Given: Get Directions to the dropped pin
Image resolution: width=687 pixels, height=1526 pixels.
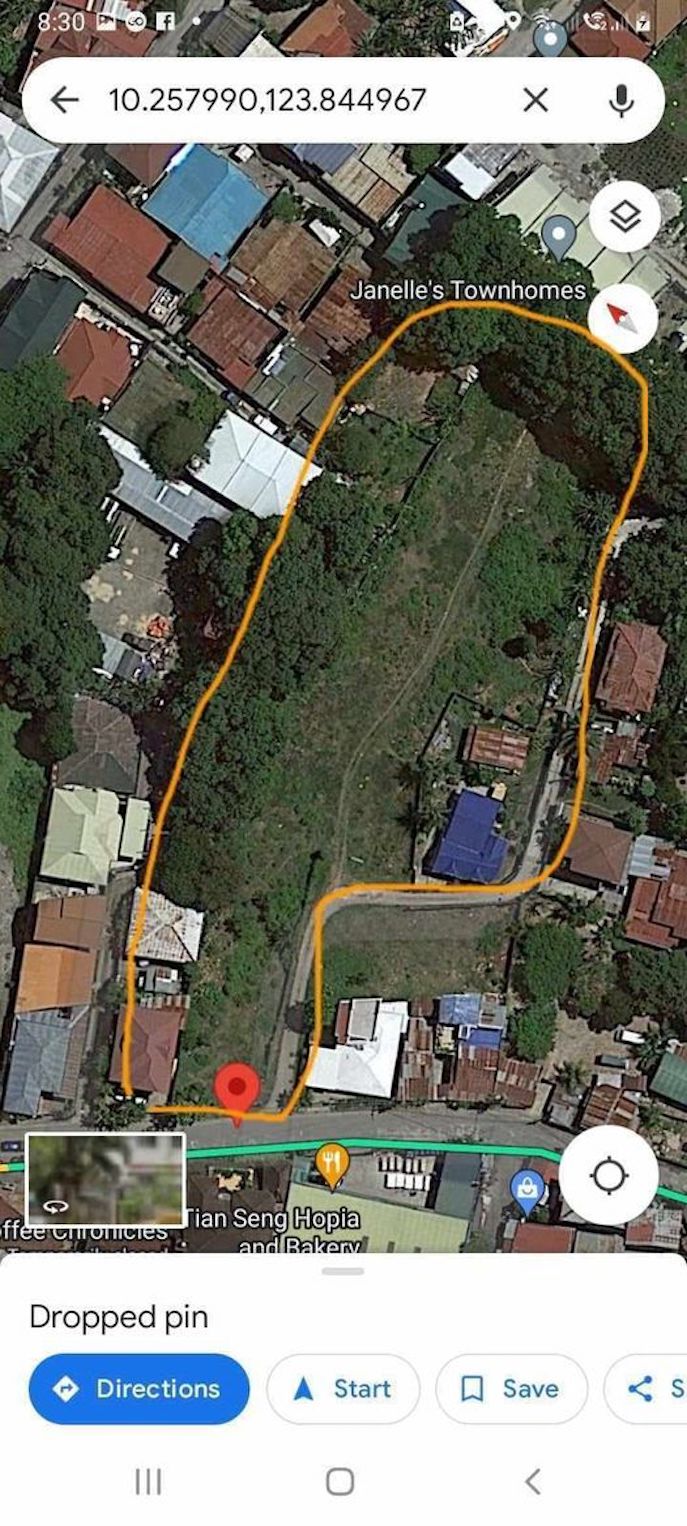Looking at the screenshot, I should click(x=139, y=1388).
